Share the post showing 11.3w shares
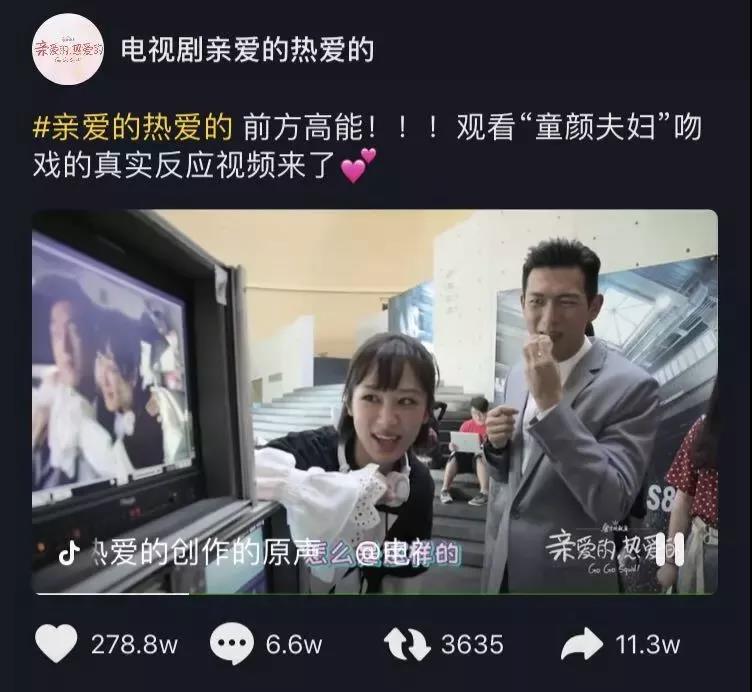This screenshot has width=752, height=692. (582, 644)
